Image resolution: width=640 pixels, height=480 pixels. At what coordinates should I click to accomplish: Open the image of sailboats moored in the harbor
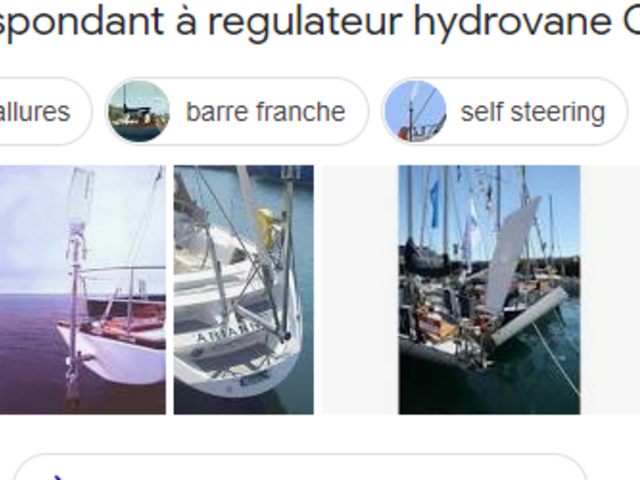(489, 290)
